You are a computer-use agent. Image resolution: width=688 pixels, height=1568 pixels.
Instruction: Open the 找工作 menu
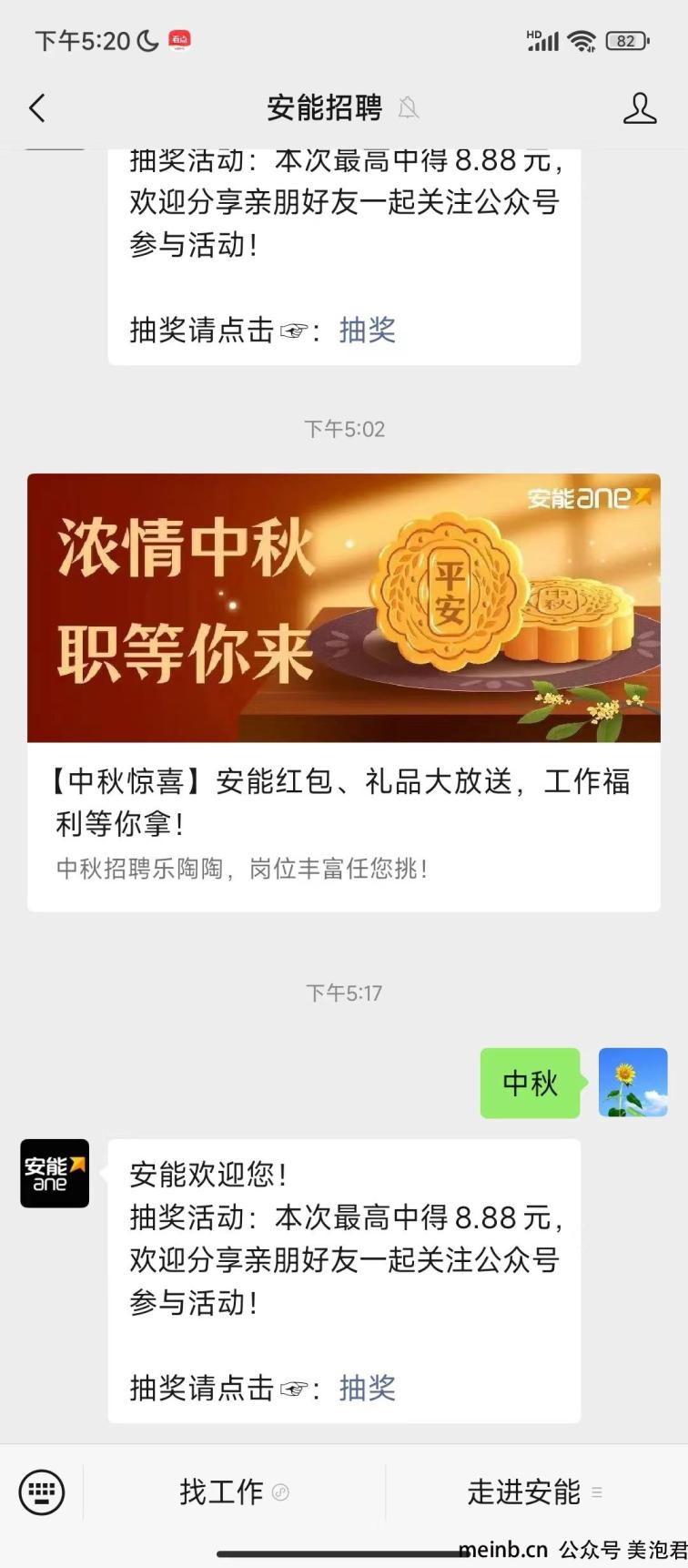(234, 1492)
